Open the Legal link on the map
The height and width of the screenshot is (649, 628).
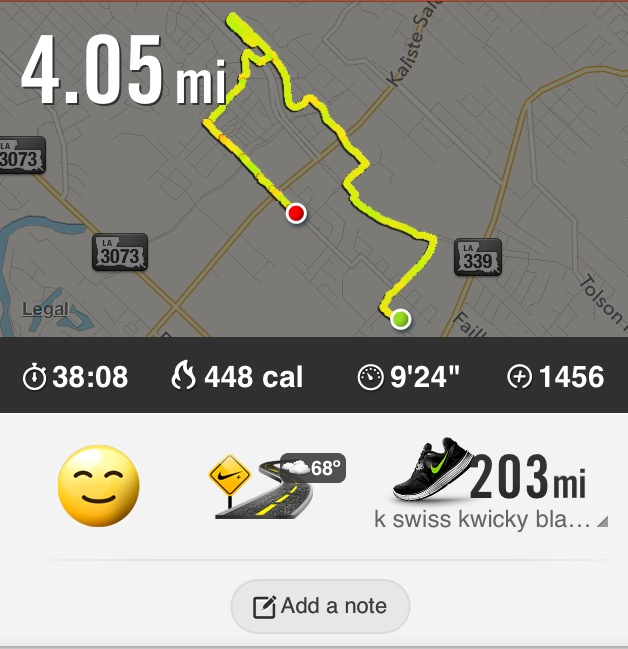(45, 309)
